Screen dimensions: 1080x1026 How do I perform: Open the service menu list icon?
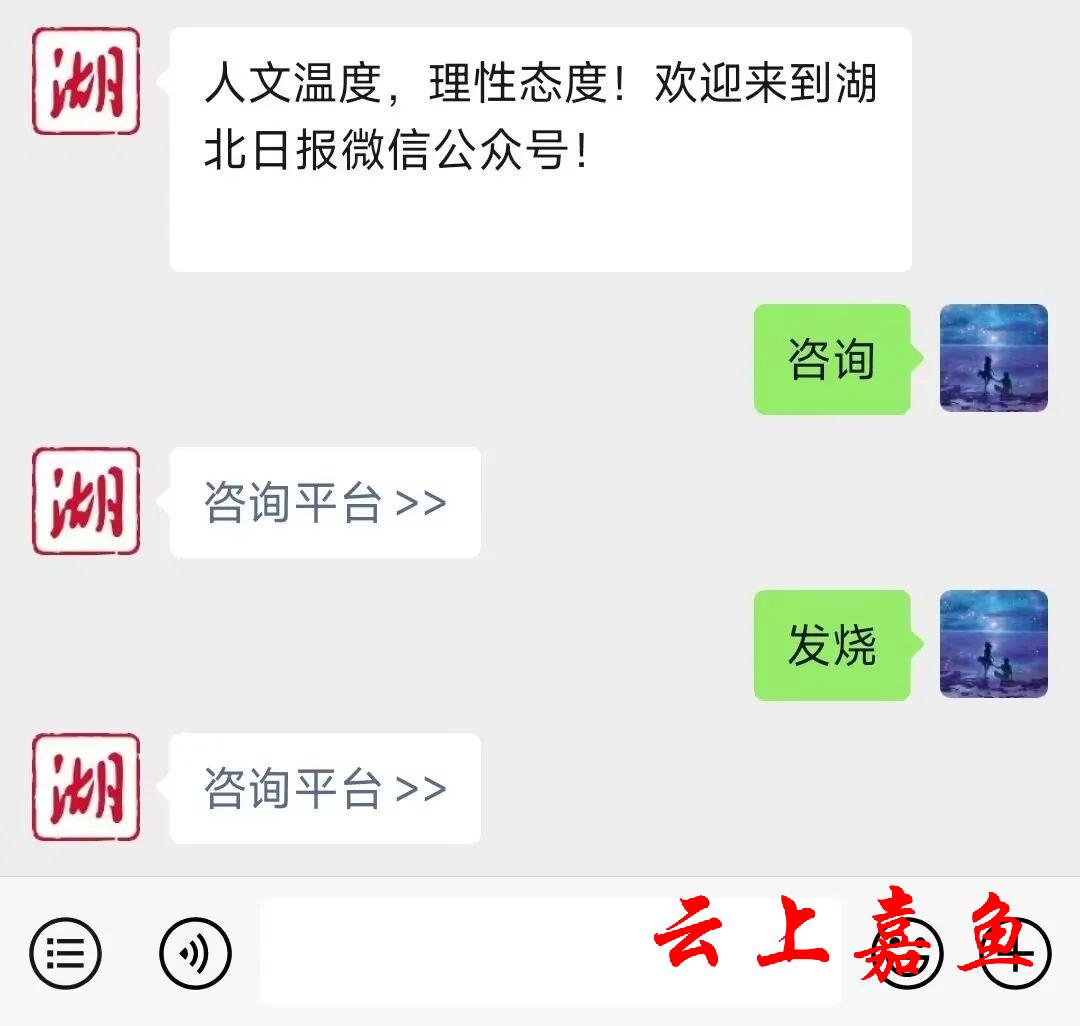[x=66, y=953]
